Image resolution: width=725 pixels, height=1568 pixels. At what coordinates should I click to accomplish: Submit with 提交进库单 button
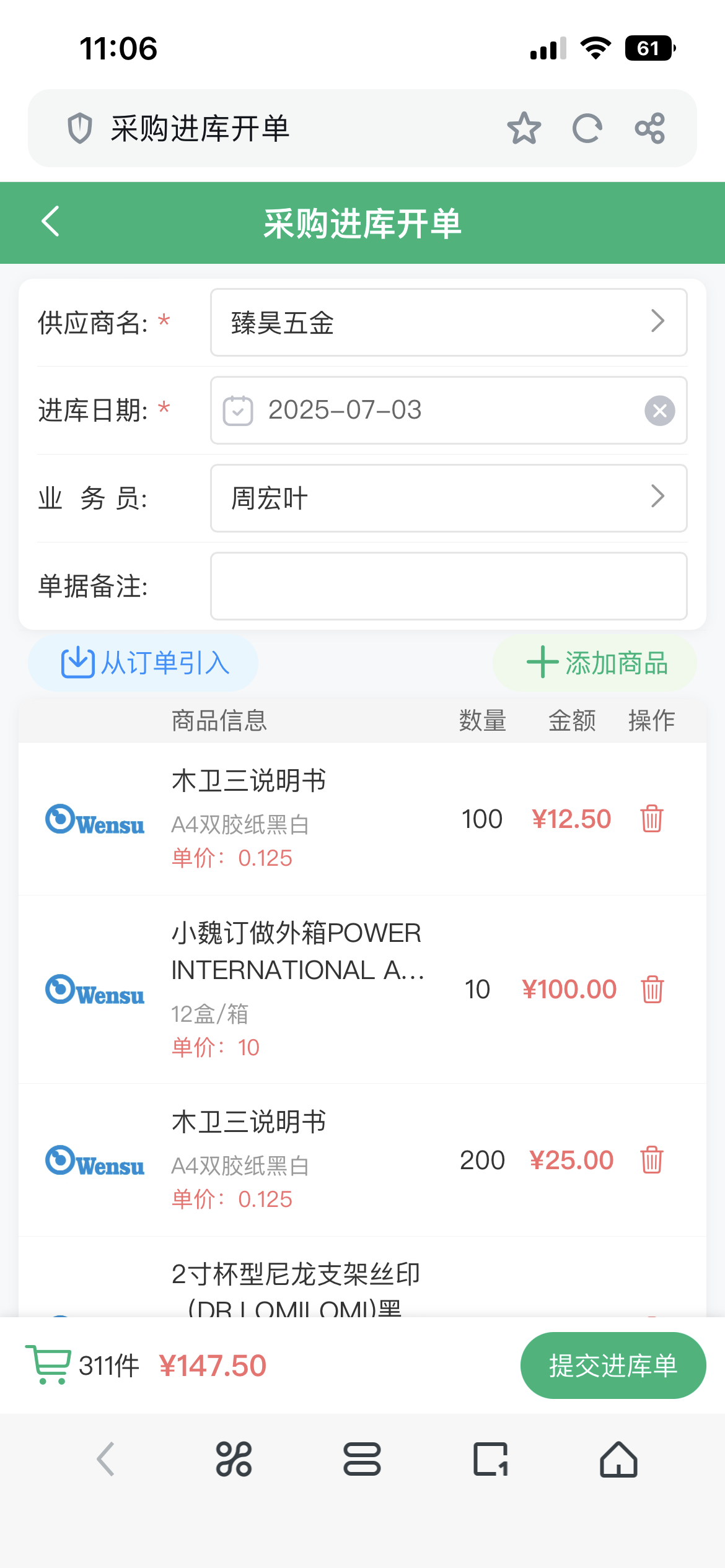[612, 1365]
